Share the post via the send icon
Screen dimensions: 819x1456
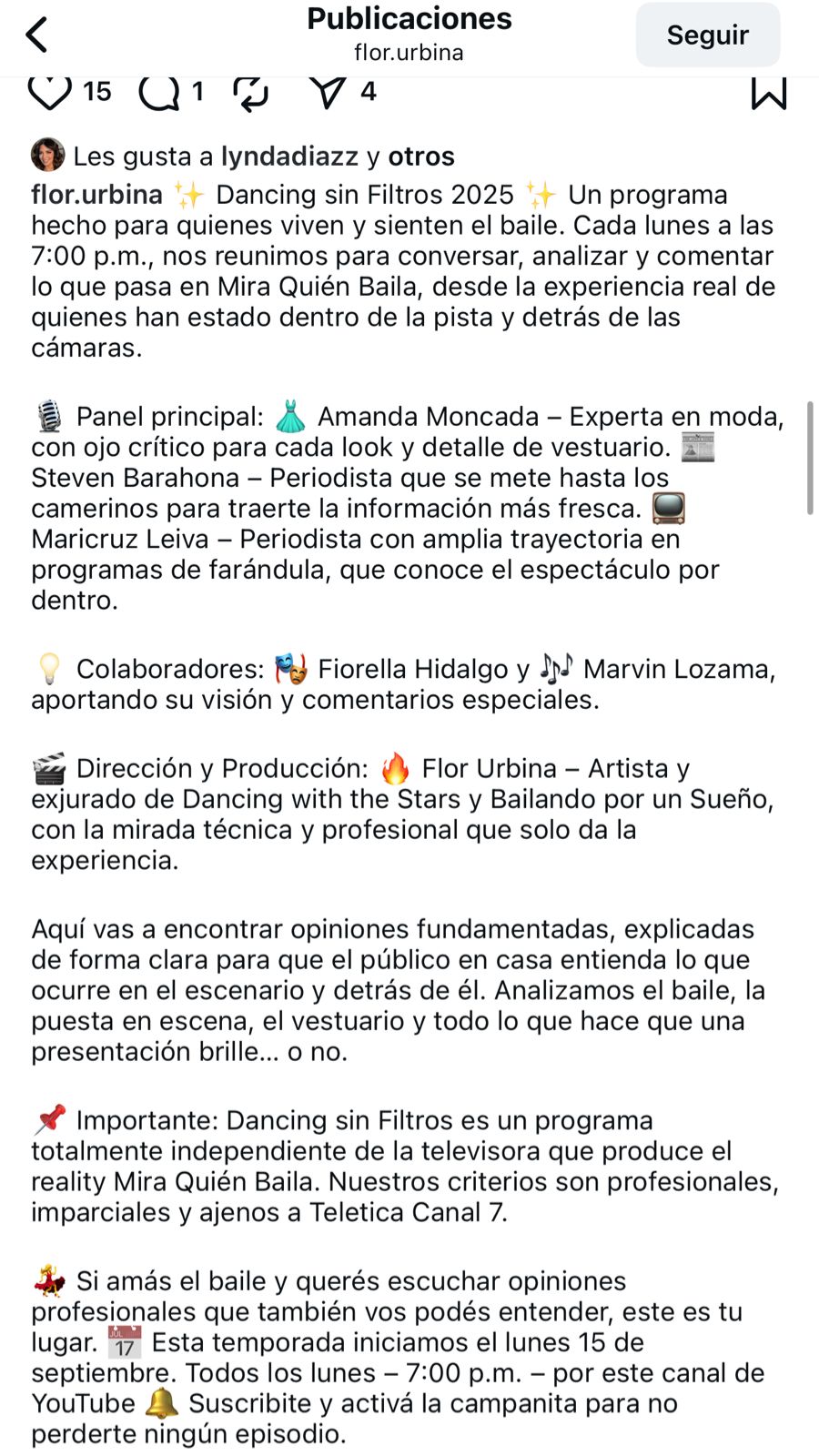pos(328,92)
